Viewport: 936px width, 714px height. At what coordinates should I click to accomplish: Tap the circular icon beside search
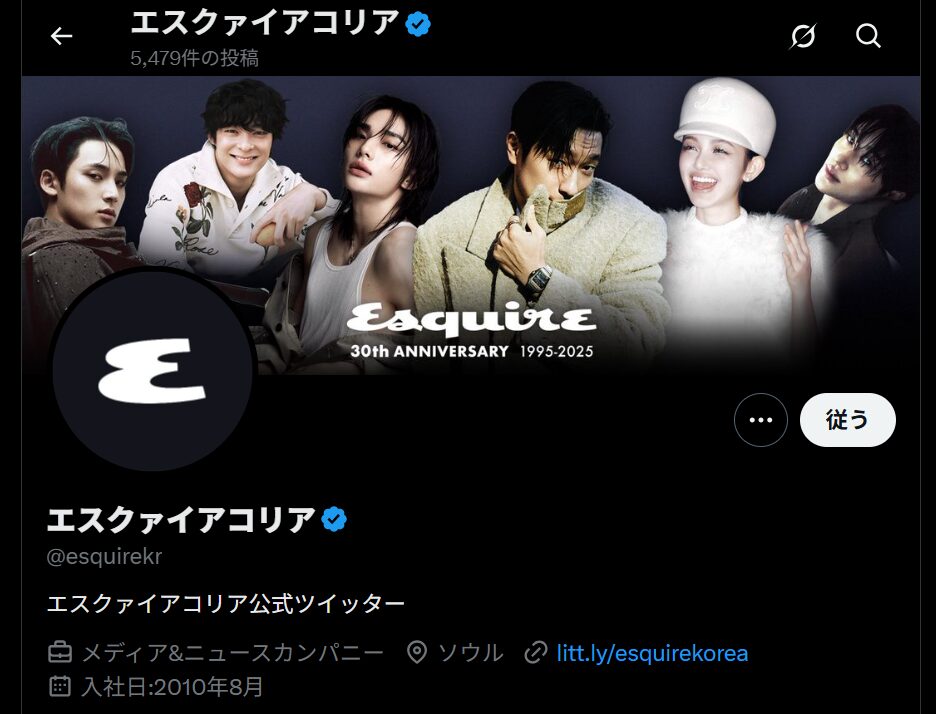[803, 37]
